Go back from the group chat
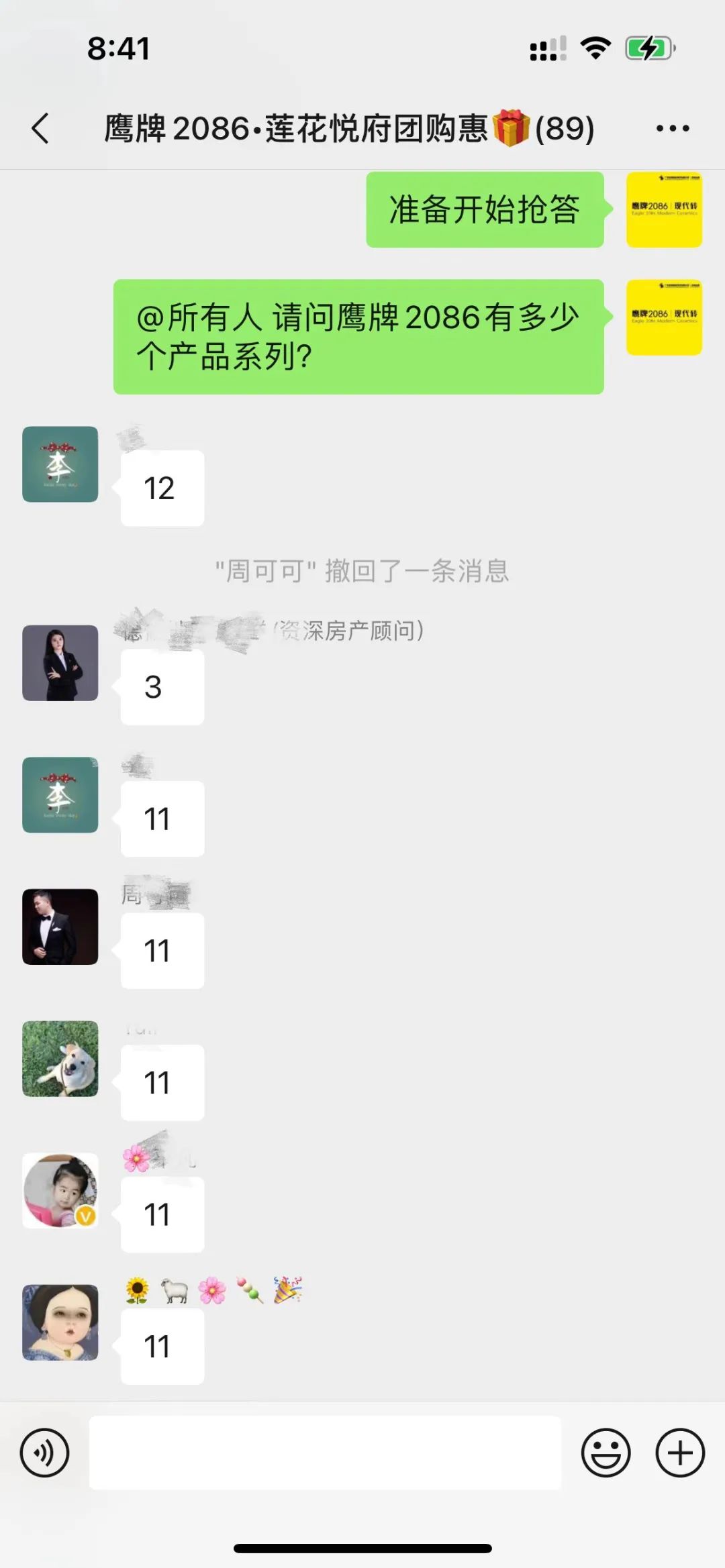This screenshot has width=725, height=1568. 40,127
